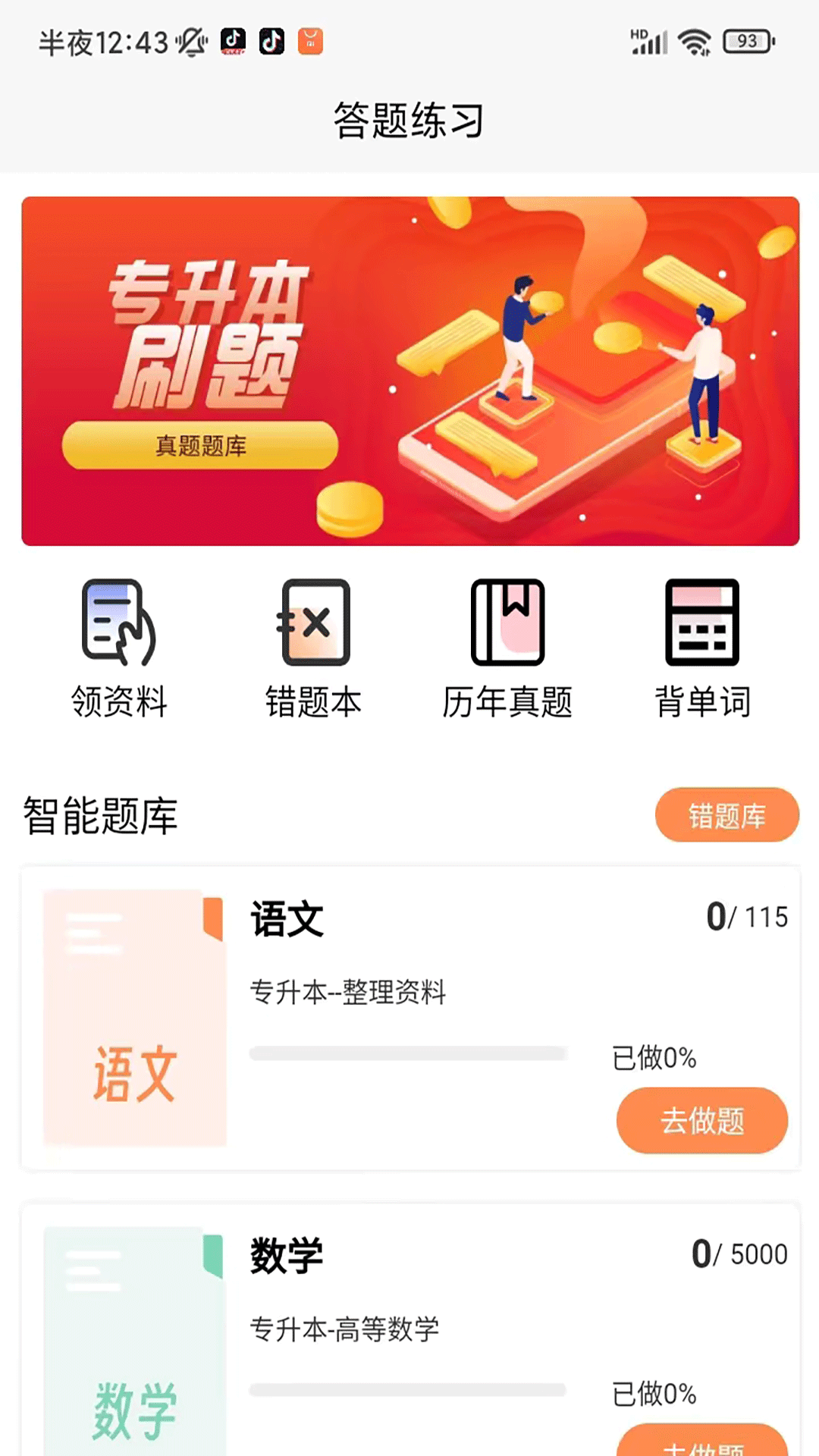This screenshot has width=819, height=1456.
Task: Open the 错题本 wrong-answer notebook
Action: point(314,648)
